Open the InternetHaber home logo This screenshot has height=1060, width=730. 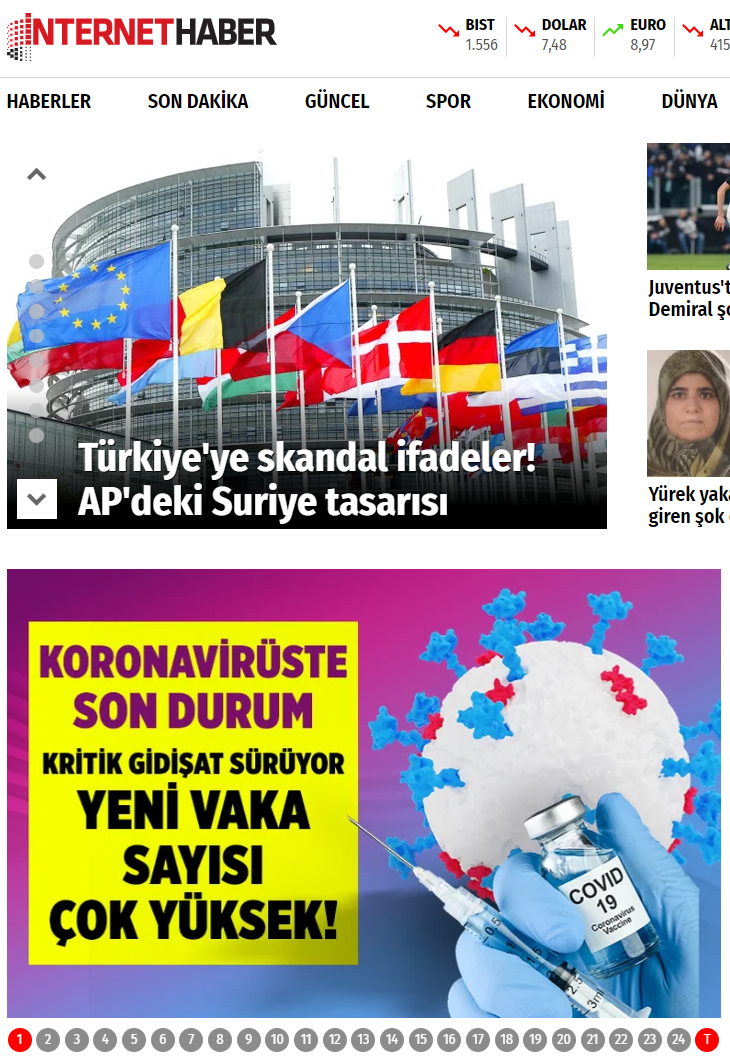click(x=141, y=32)
